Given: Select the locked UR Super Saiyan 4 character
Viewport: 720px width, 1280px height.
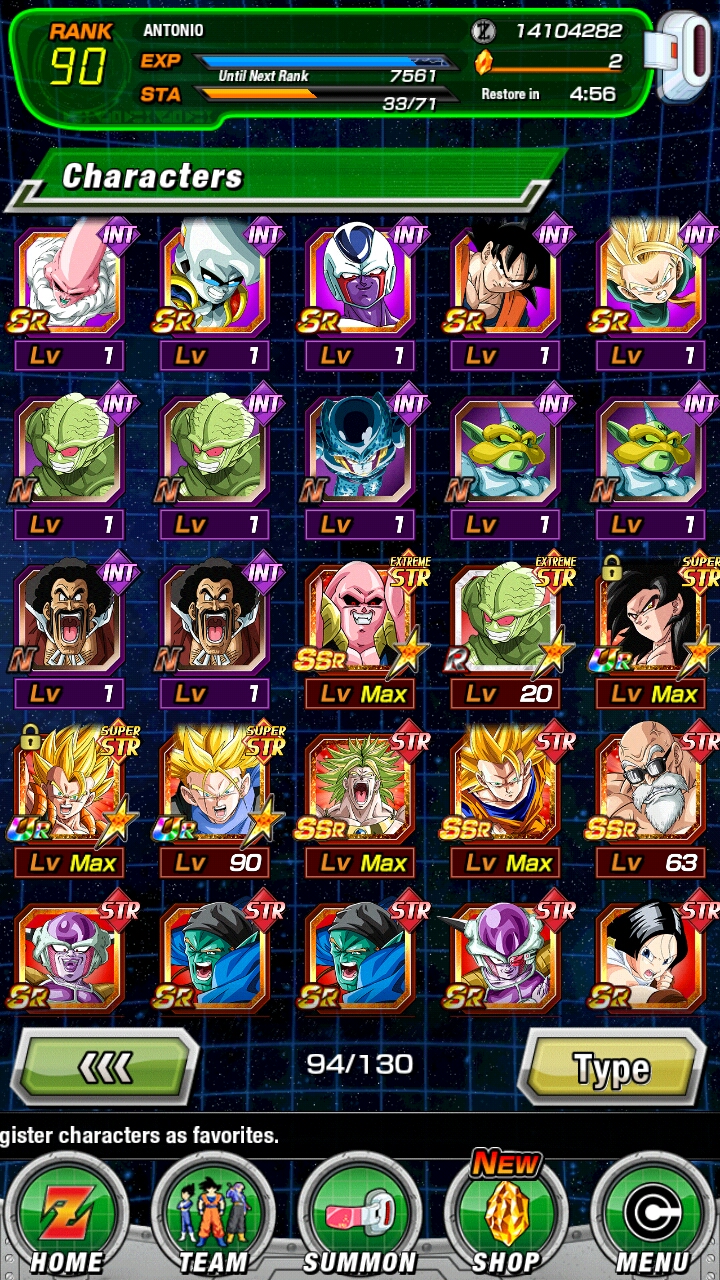Looking at the screenshot, I should [x=651, y=636].
